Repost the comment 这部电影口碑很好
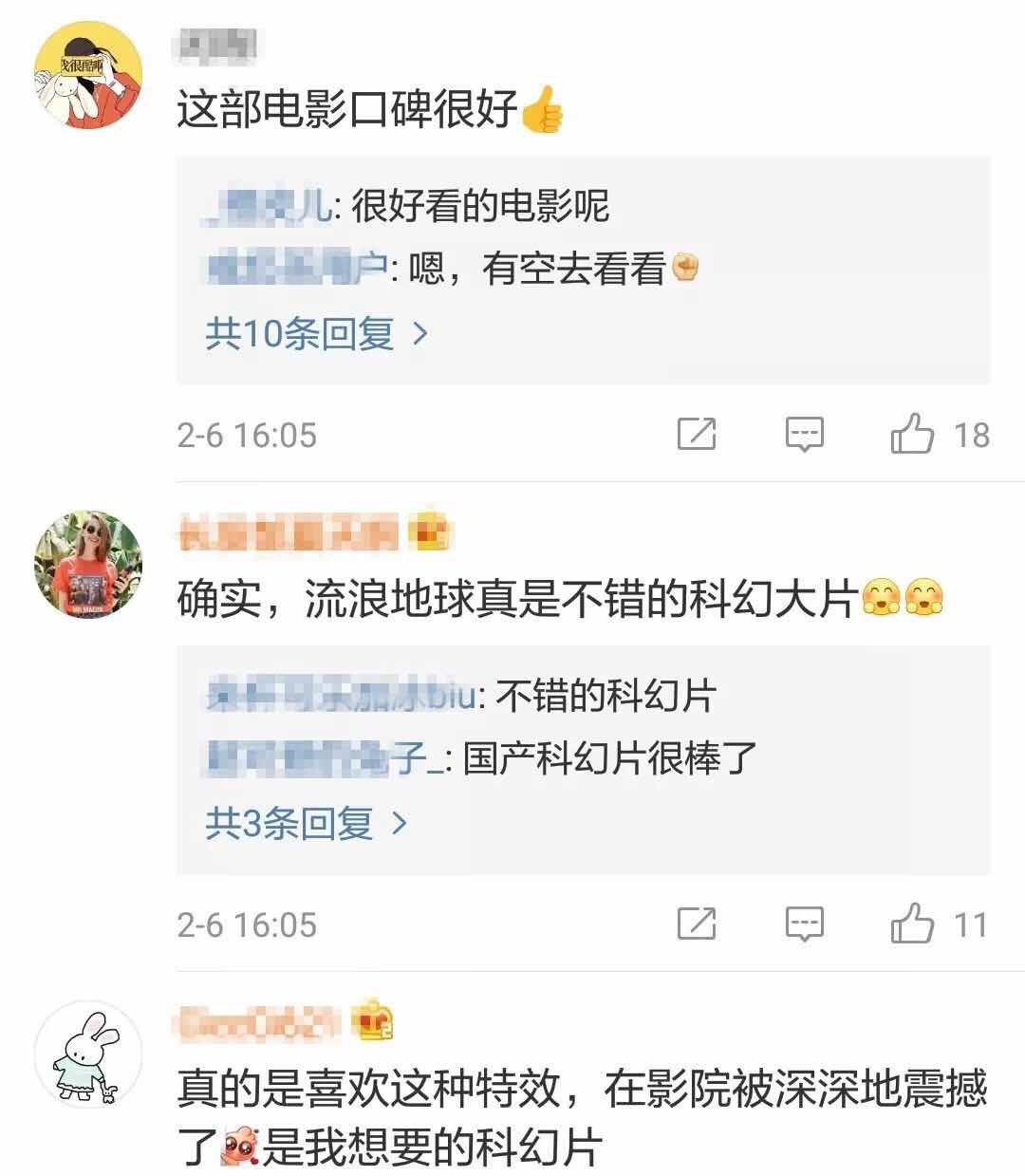 pyautogui.click(x=697, y=435)
